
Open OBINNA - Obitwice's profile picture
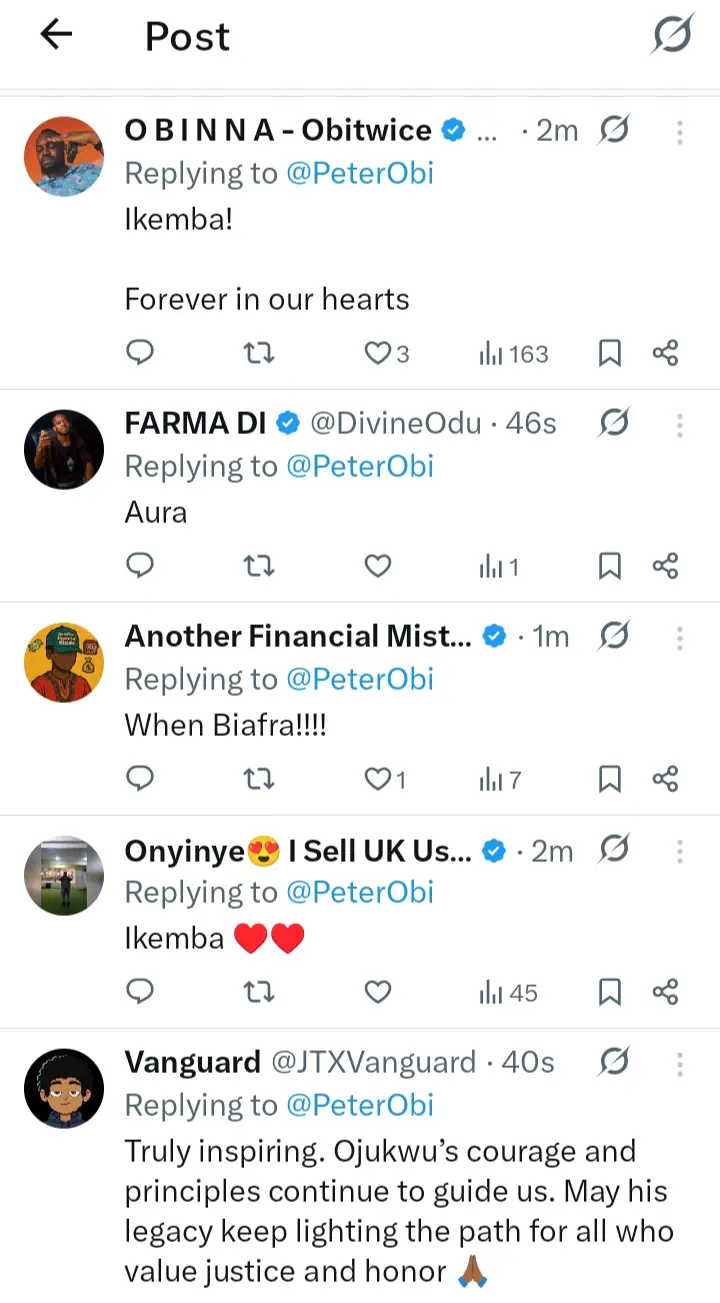(x=64, y=156)
